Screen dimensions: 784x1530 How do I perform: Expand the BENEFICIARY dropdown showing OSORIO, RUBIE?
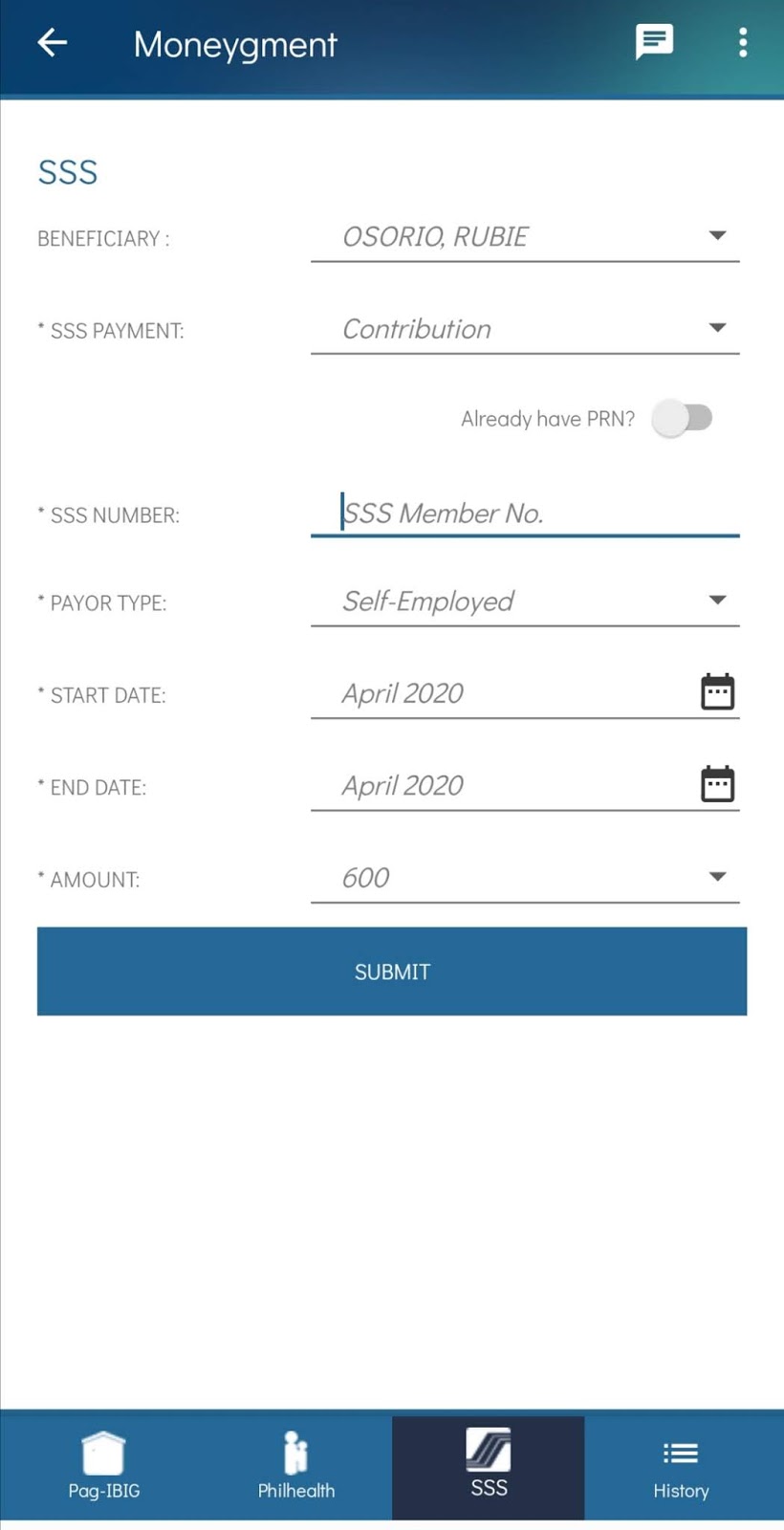(717, 235)
